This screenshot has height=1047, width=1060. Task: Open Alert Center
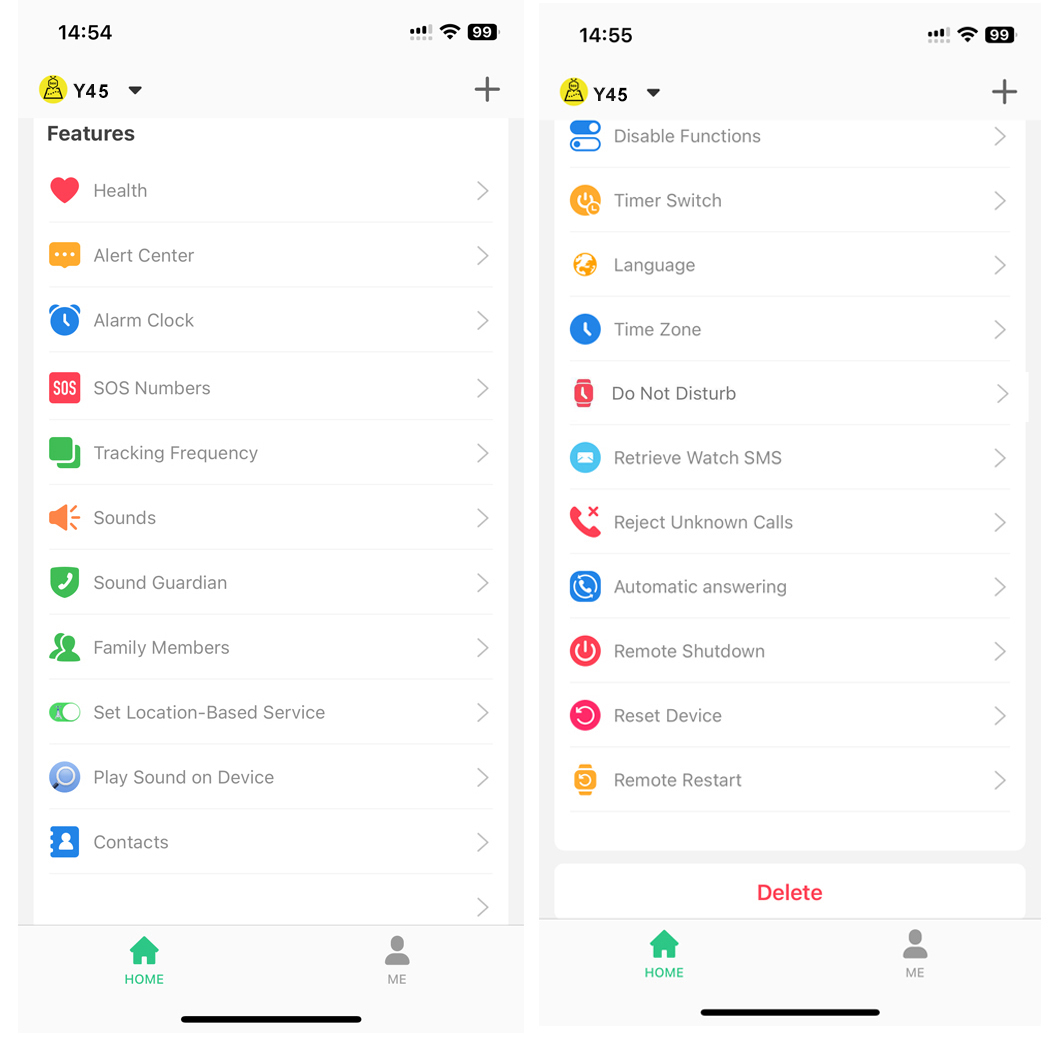pos(268,256)
